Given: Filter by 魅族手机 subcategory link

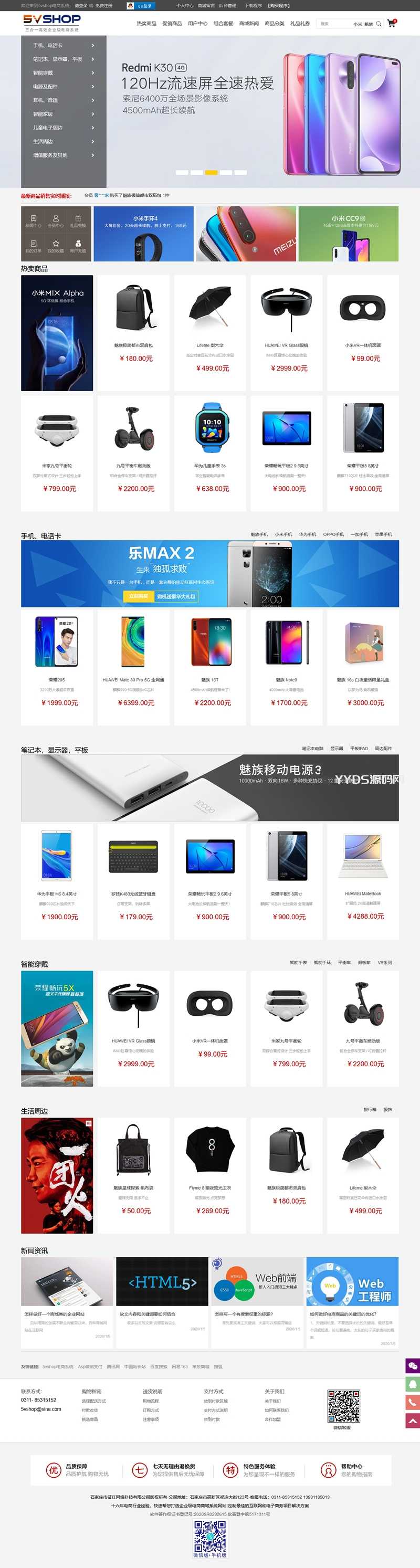Looking at the screenshot, I should tap(259, 534).
